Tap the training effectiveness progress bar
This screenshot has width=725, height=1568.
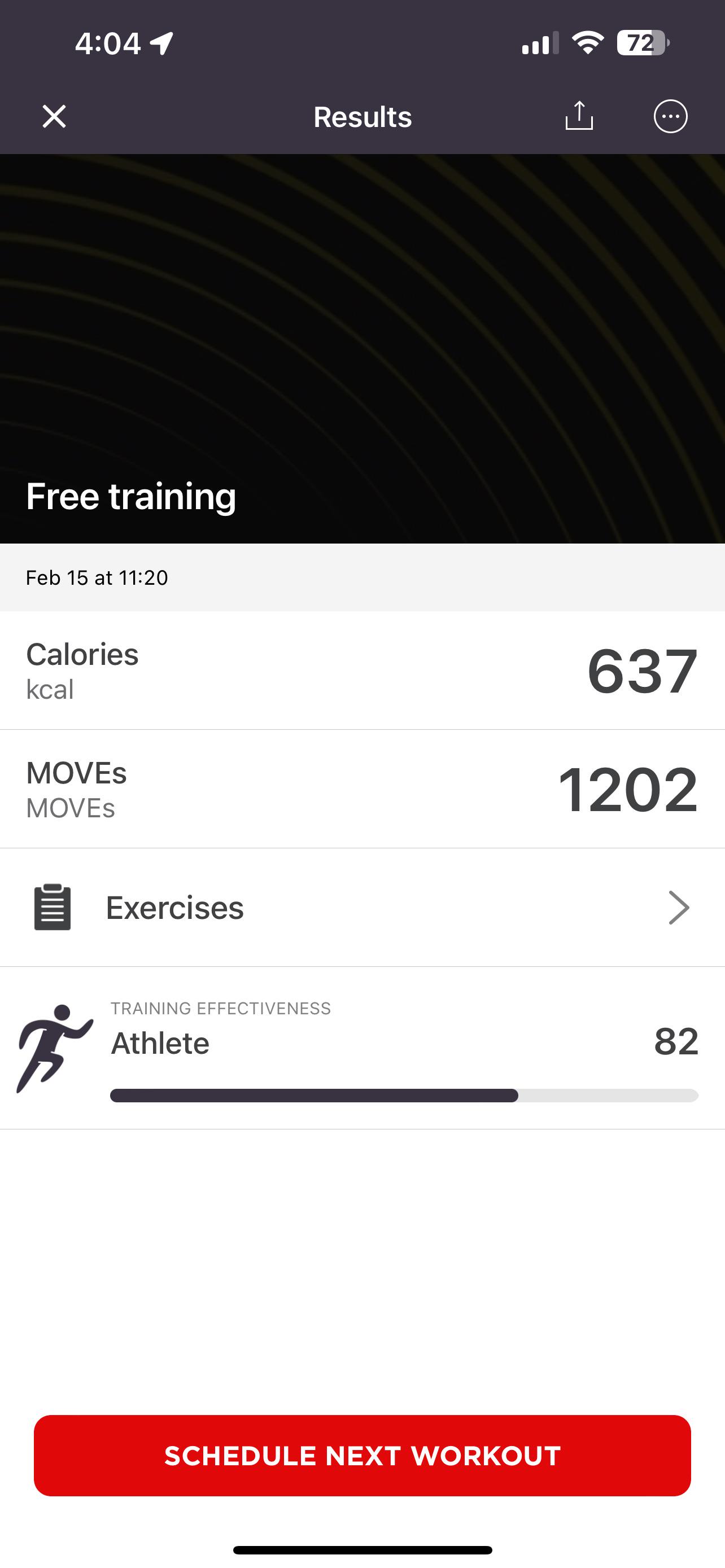(x=404, y=1096)
